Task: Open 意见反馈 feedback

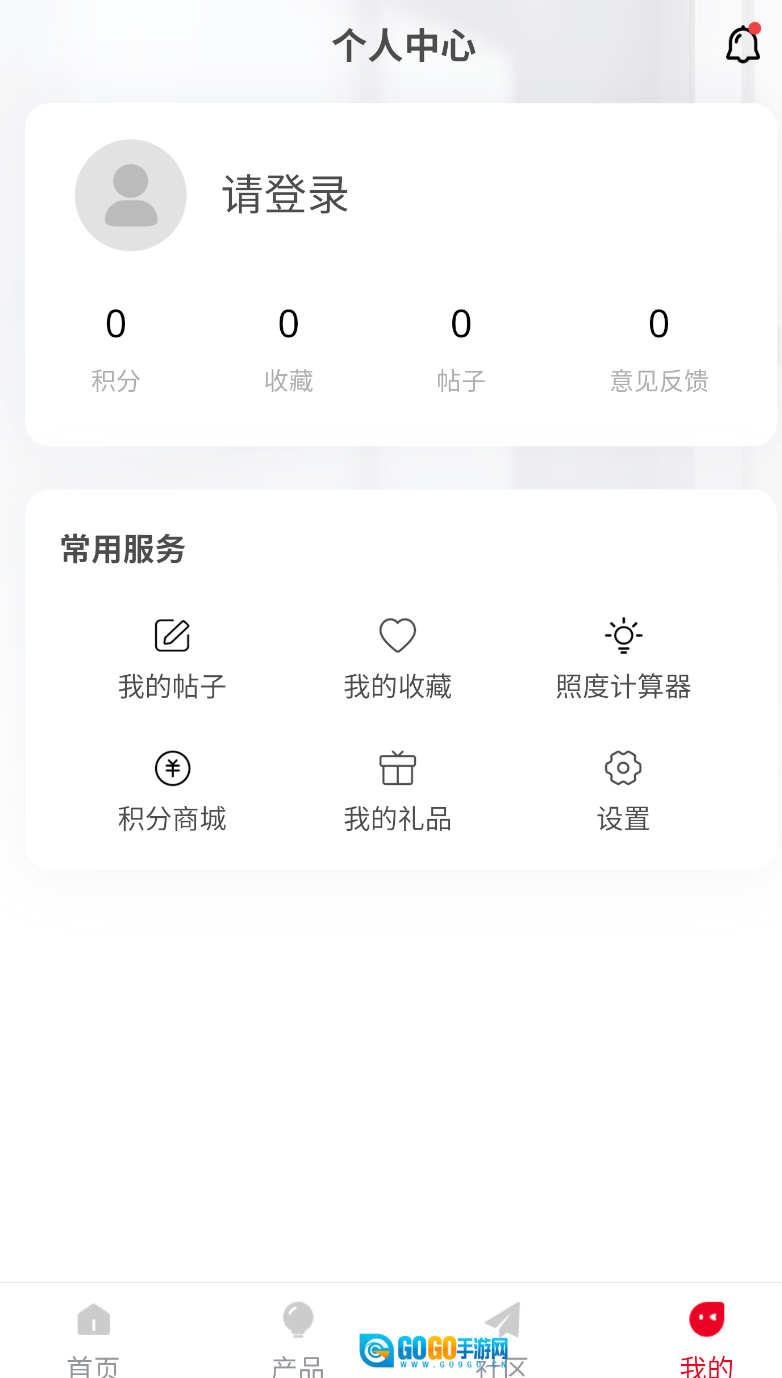Action: 658,349
